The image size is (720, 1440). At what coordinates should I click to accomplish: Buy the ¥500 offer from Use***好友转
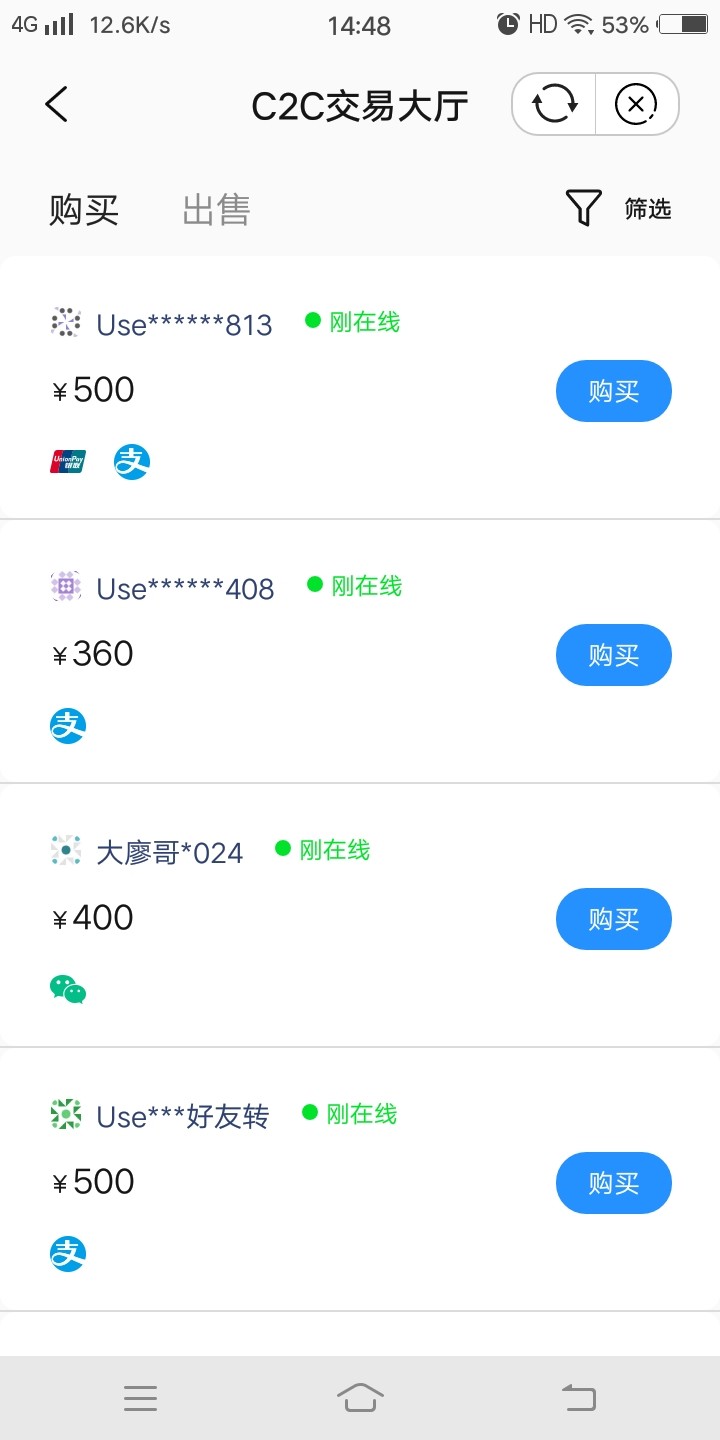point(613,1183)
